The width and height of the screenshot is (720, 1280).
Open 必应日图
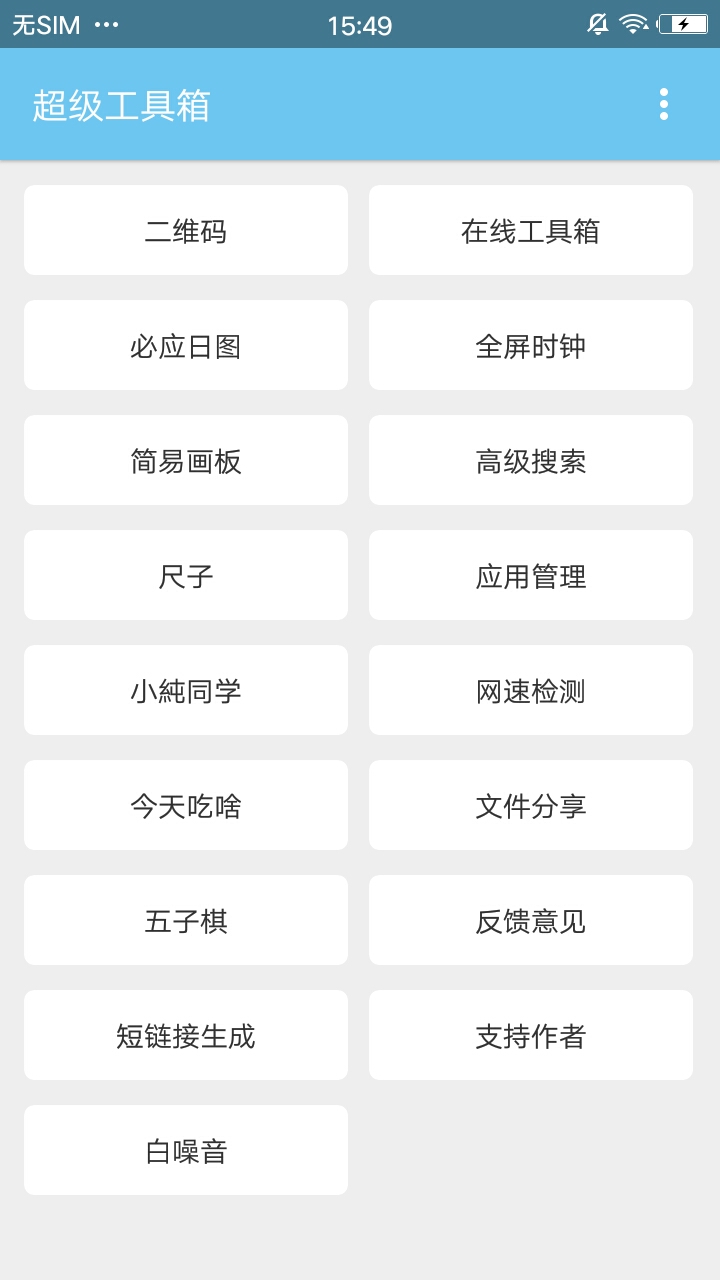(x=186, y=345)
